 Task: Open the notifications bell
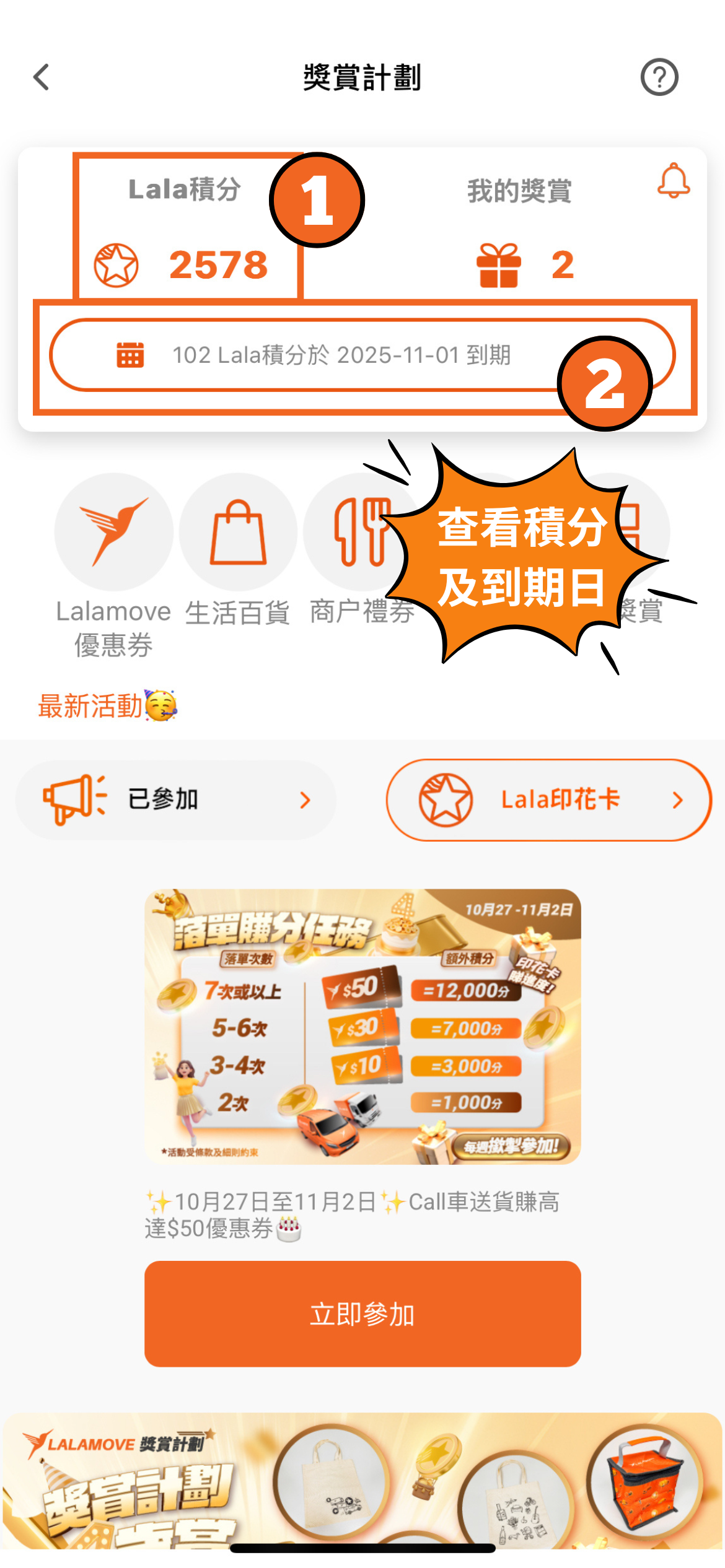673,181
